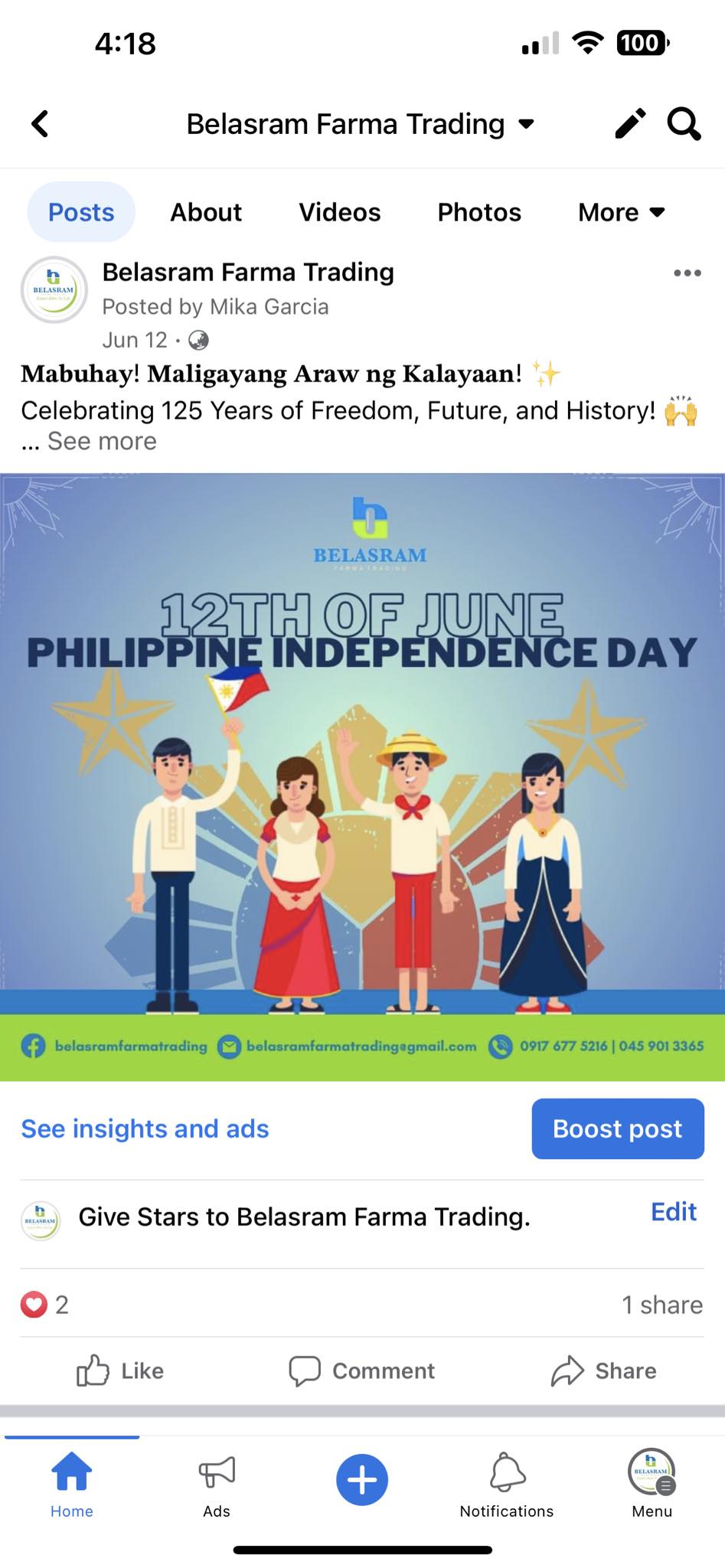Share the post

[603, 1370]
